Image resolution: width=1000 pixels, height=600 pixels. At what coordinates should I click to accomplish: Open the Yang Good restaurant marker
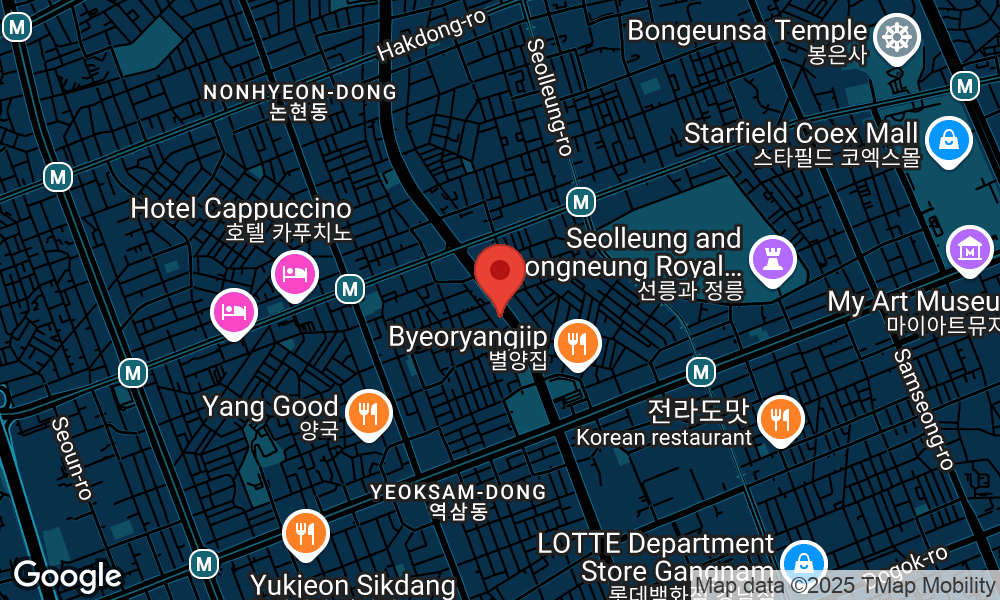[x=369, y=412]
